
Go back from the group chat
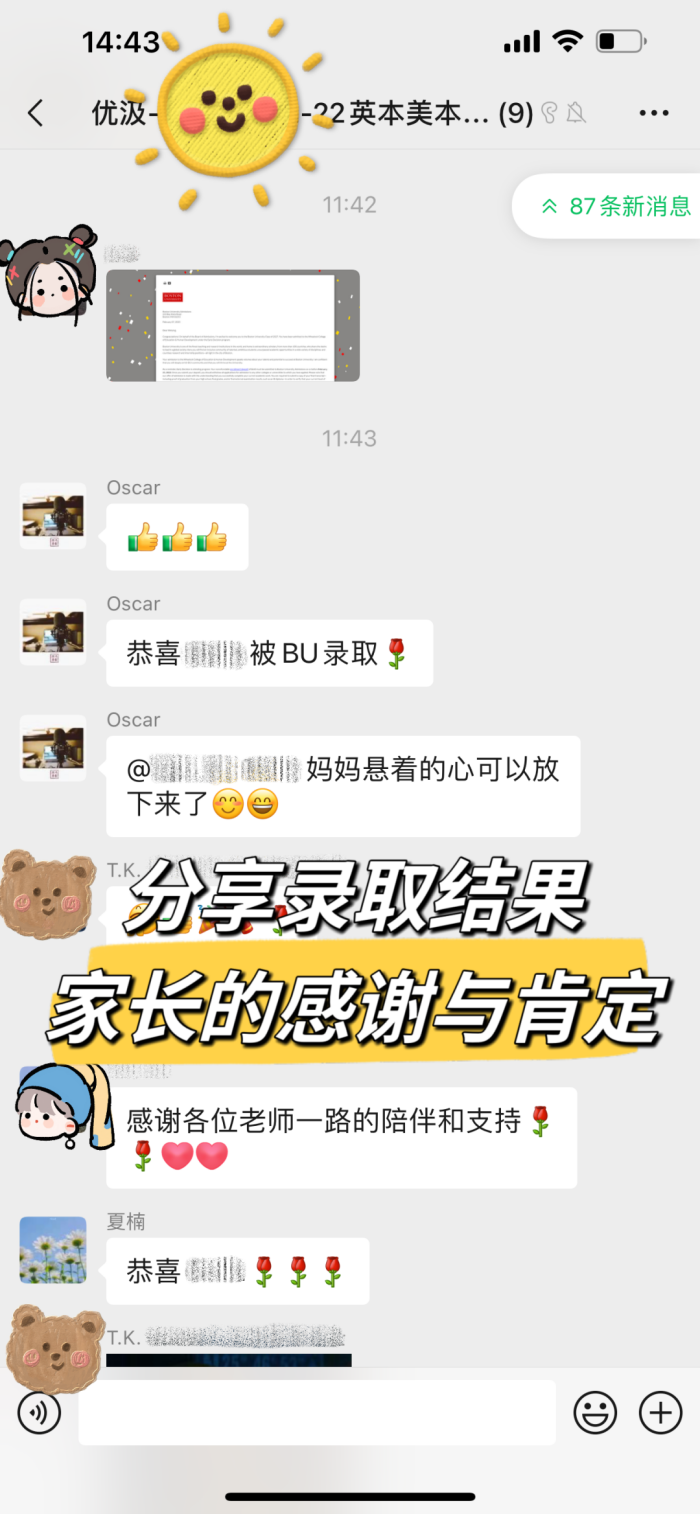point(36,113)
